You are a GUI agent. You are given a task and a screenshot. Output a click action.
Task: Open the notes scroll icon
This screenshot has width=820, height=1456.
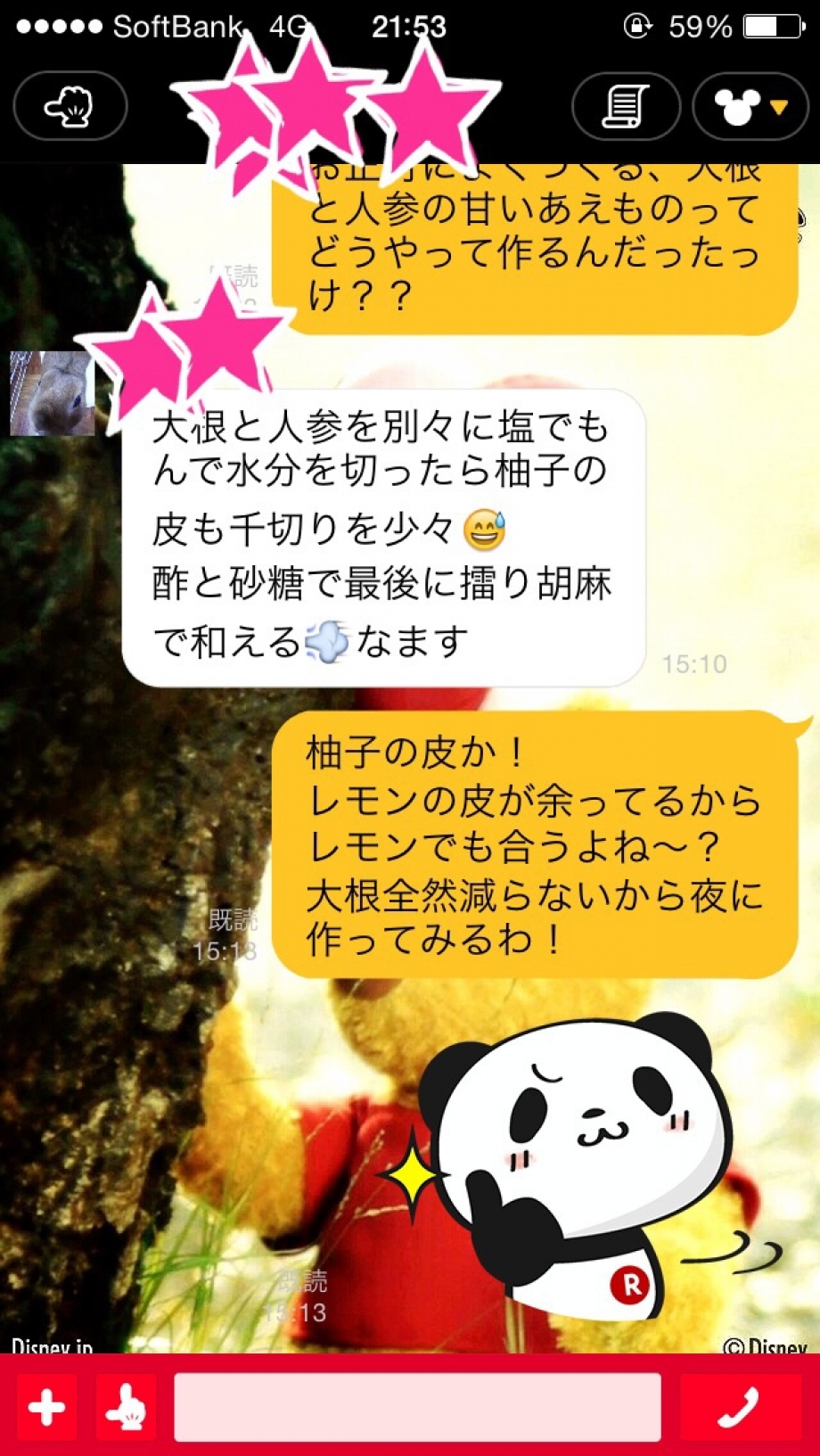[626, 107]
